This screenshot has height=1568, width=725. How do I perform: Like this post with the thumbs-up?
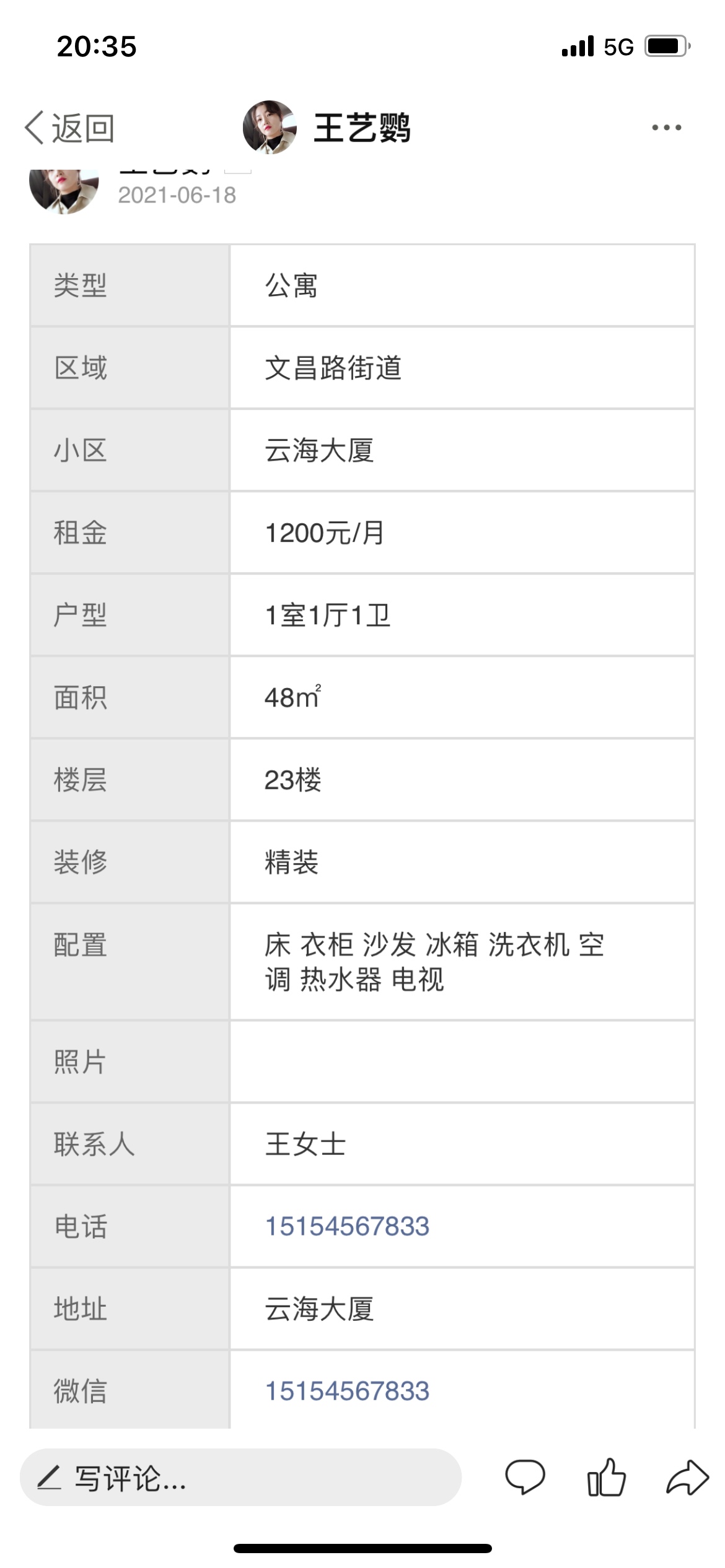(606, 1478)
